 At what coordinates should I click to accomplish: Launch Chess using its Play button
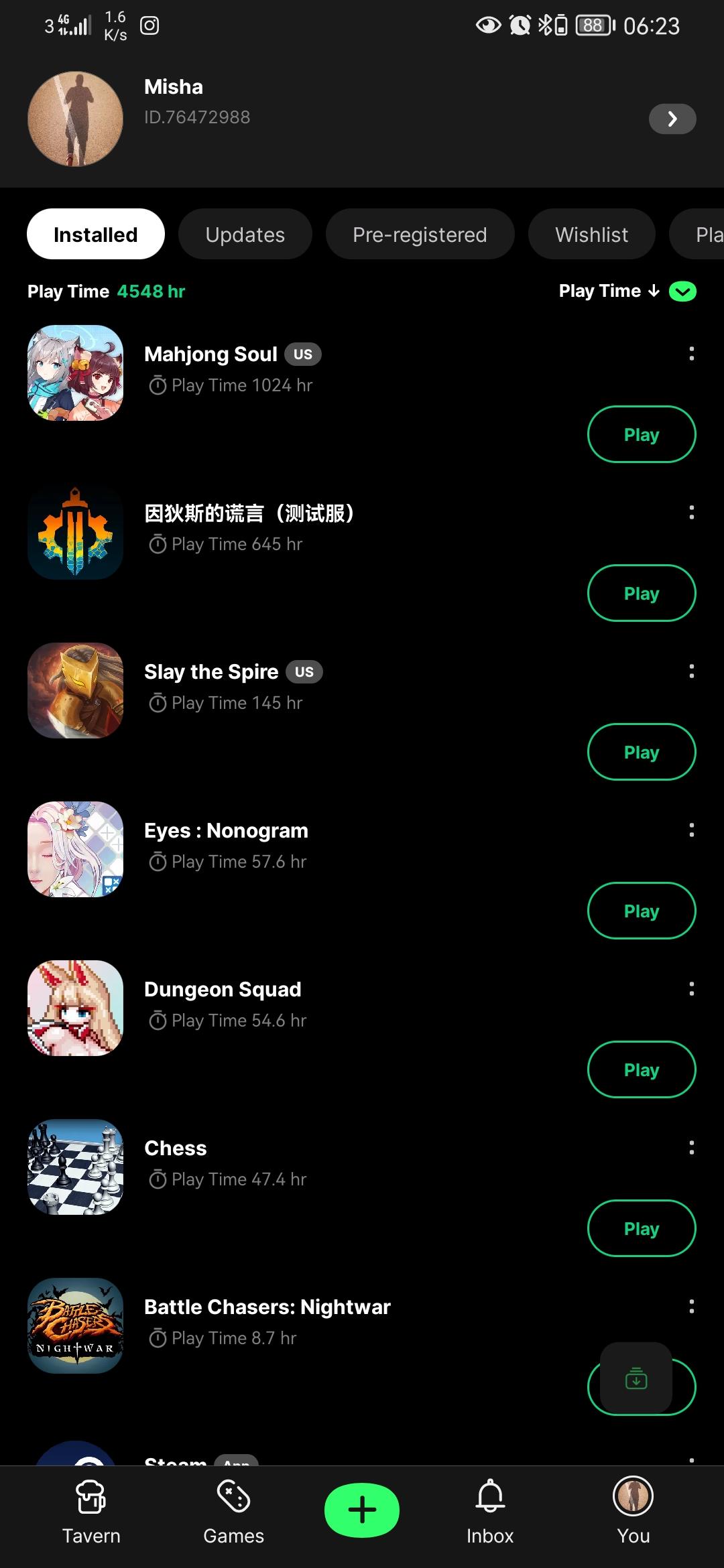coord(641,1228)
